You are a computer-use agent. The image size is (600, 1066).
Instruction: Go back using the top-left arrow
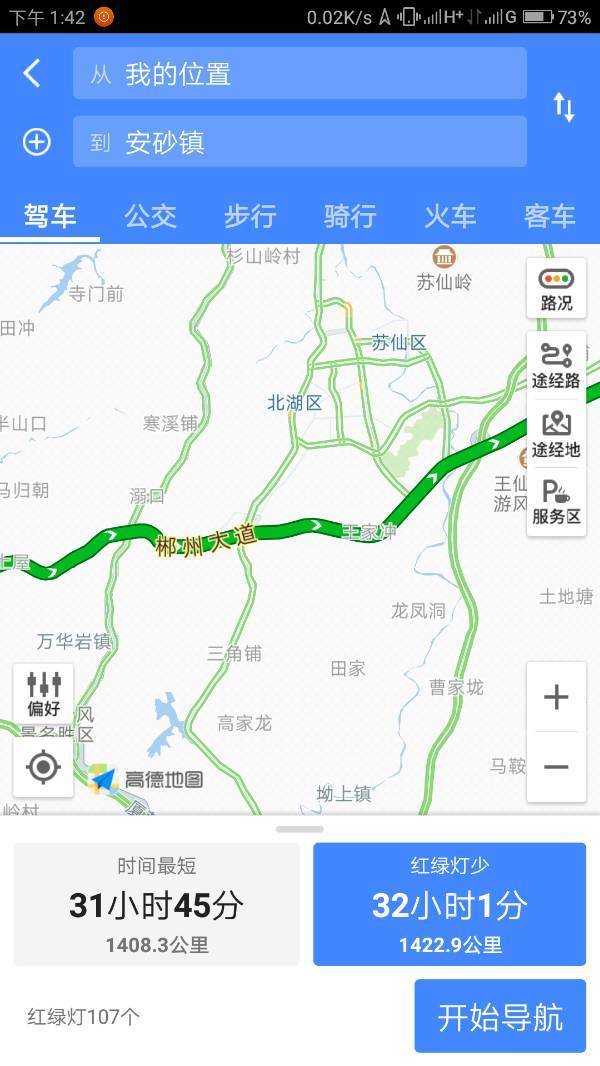coord(32,73)
